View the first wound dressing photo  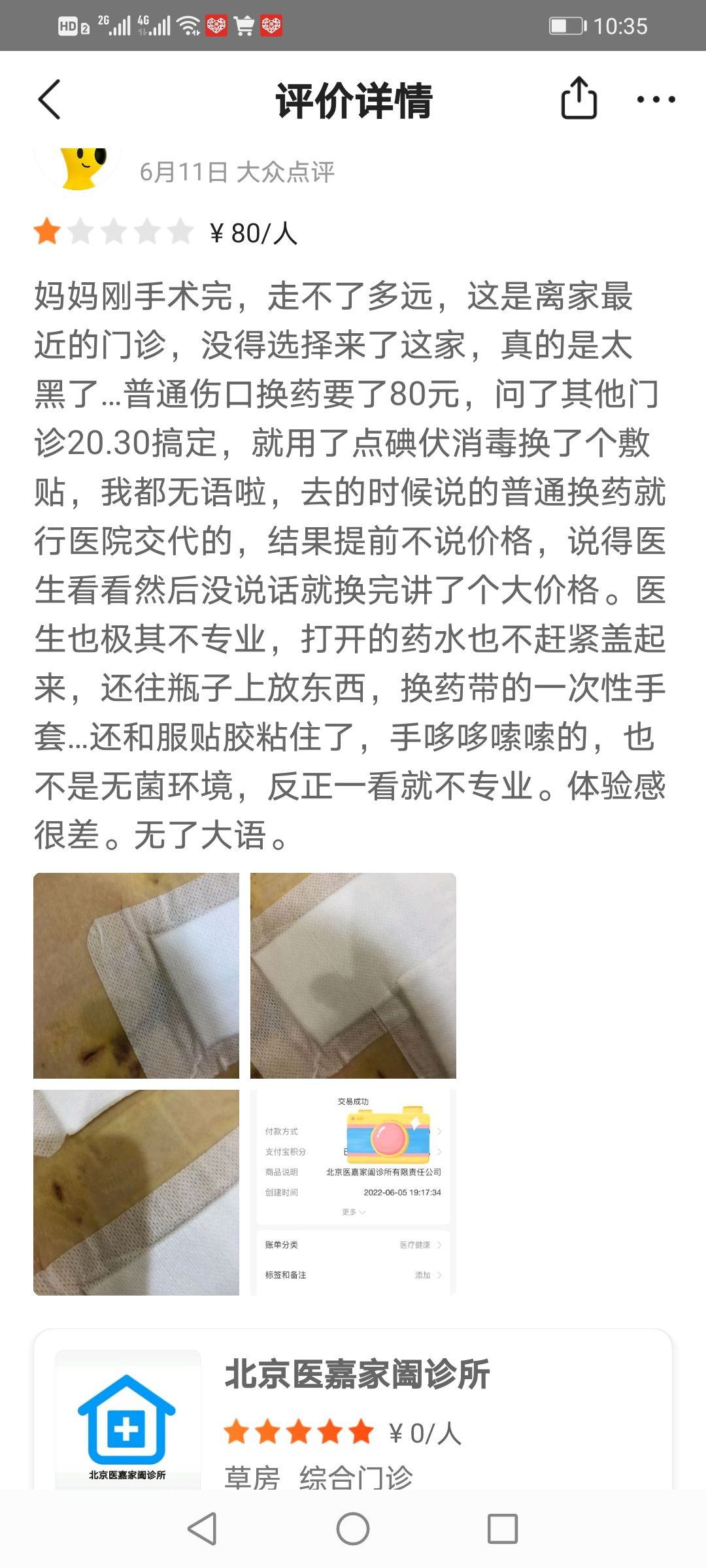click(136, 975)
